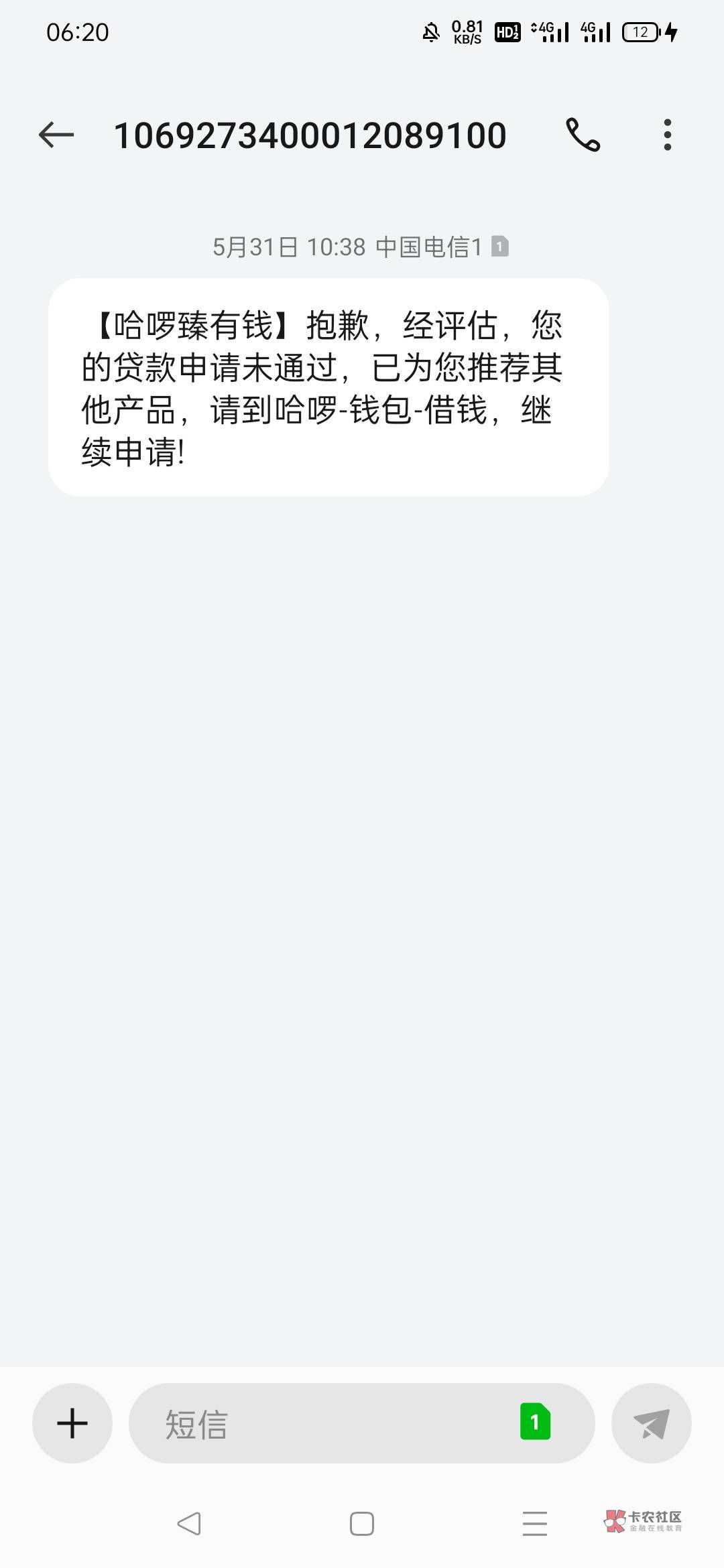Focus the 短信 message input field
This screenshot has width=724, height=1568.
pos(322,1423)
